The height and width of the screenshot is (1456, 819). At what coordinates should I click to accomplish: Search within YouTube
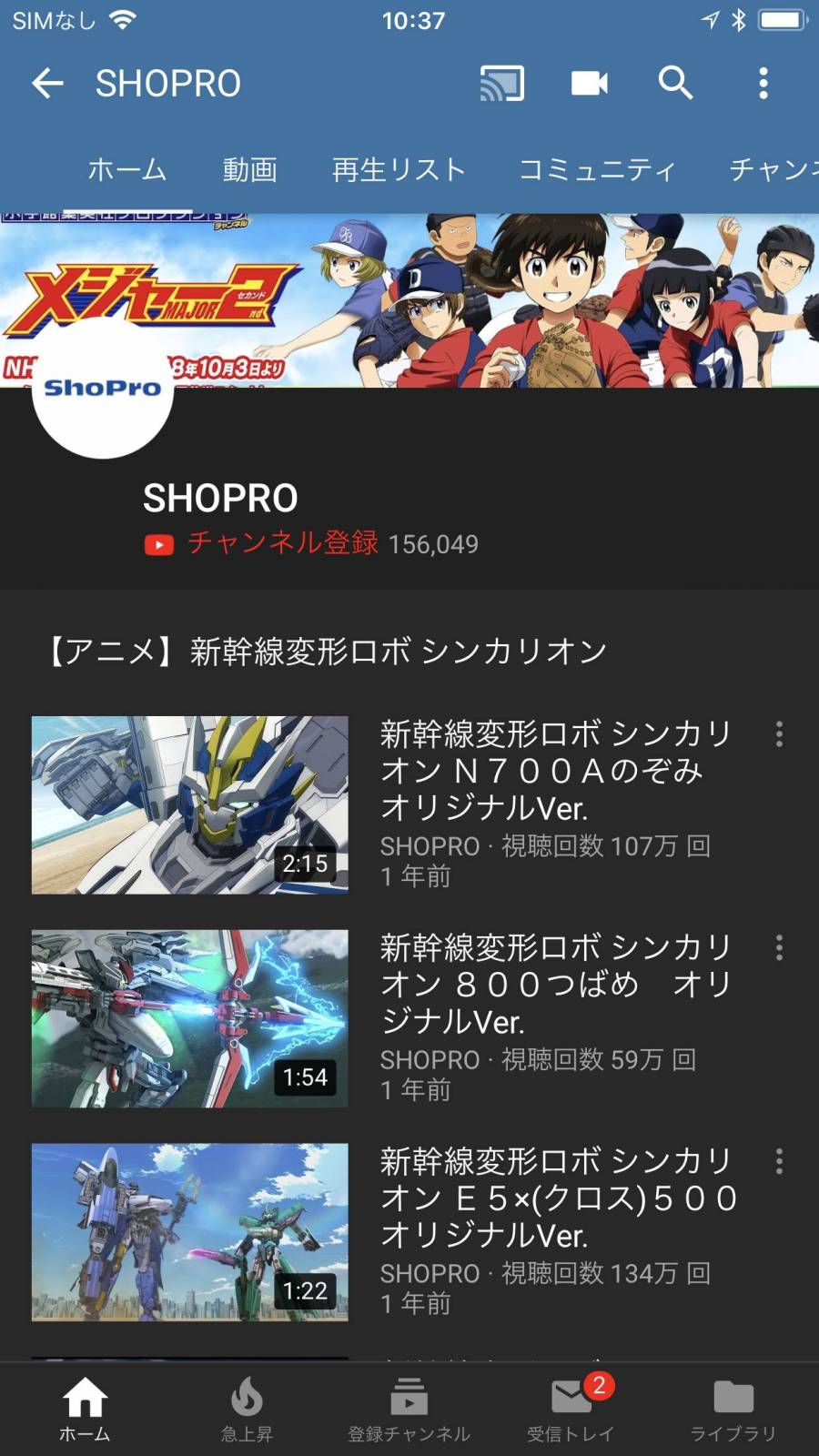click(x=675, y=84)
